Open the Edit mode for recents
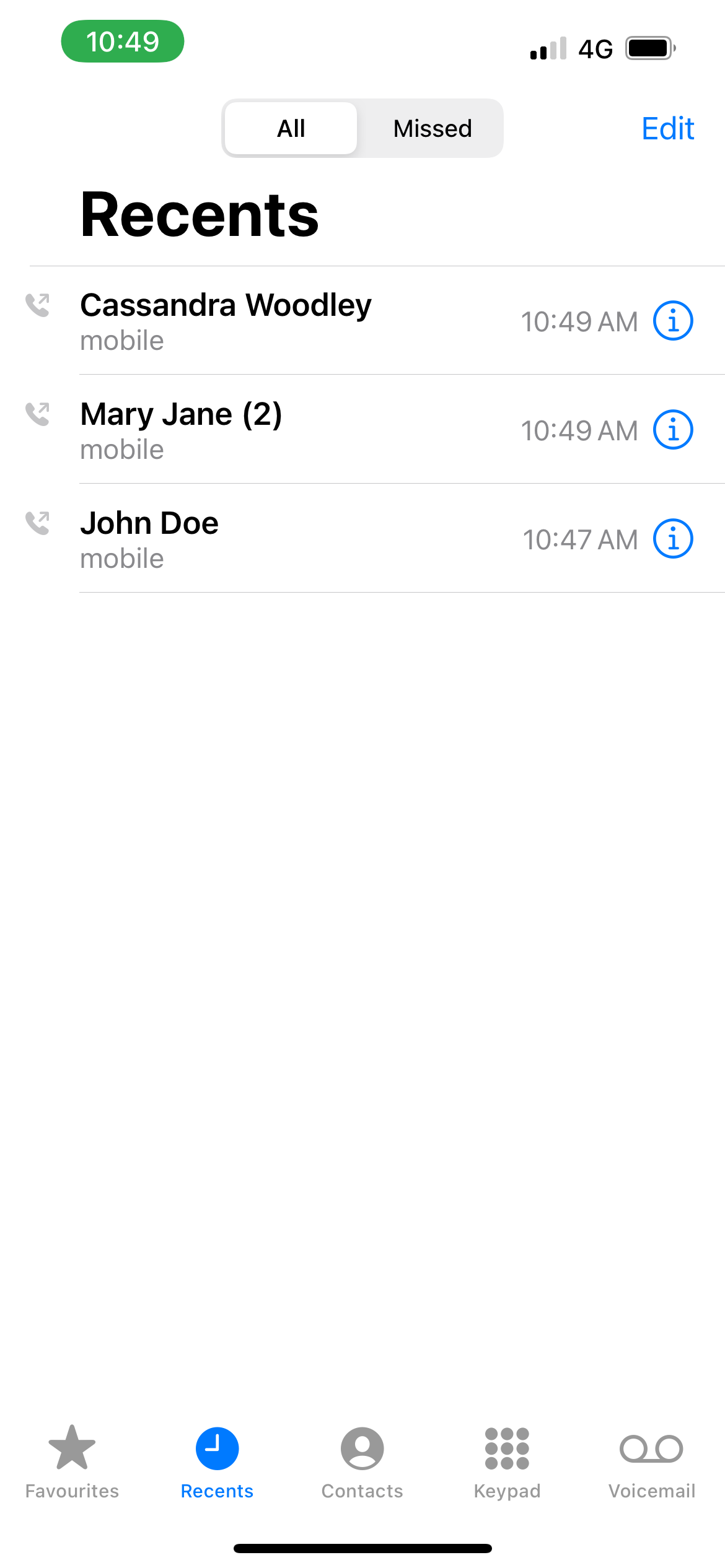 (x=667, y=128)
